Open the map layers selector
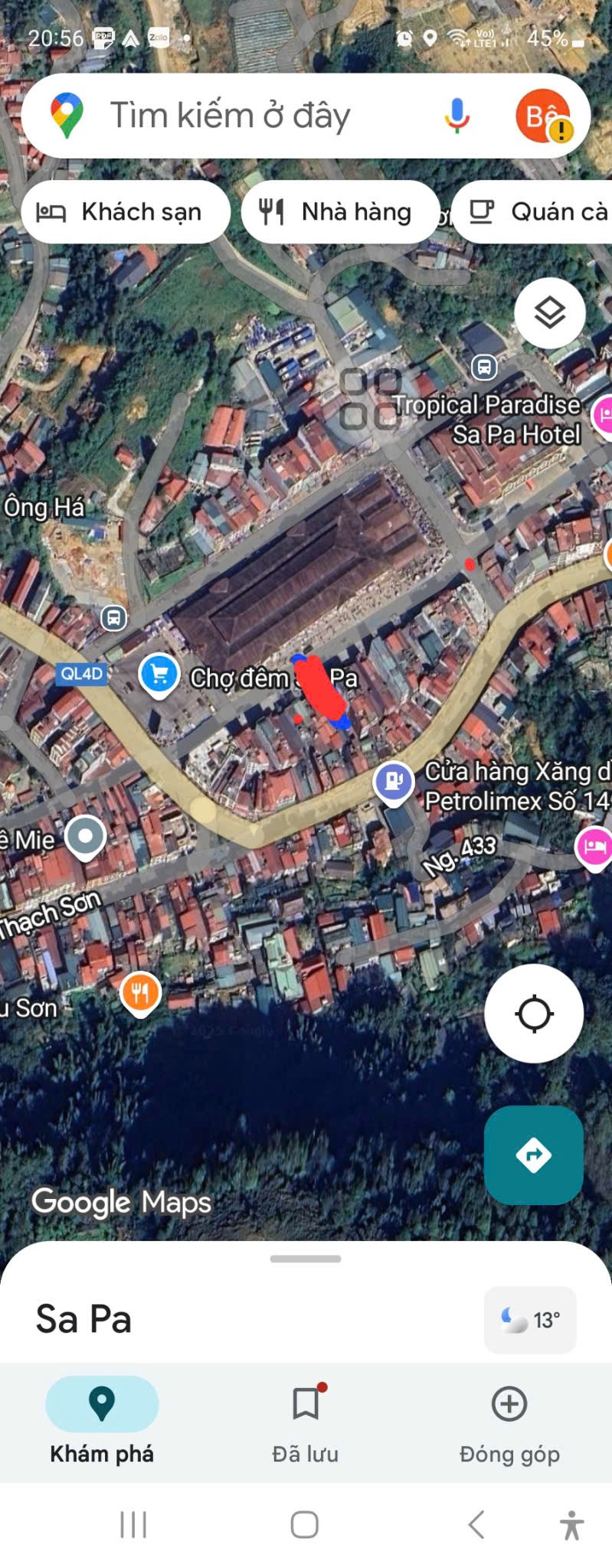612x1568 pixels. click(x=549, y=313)
